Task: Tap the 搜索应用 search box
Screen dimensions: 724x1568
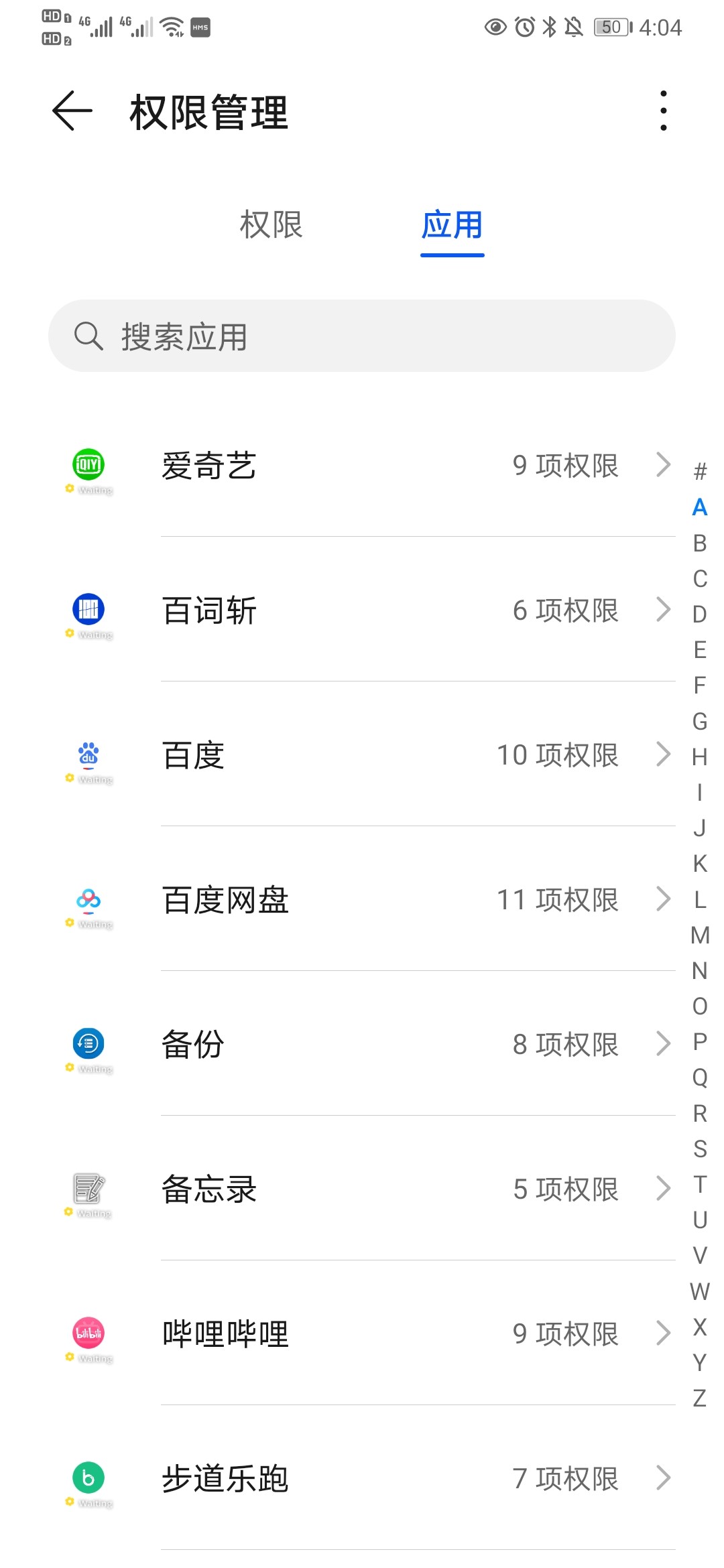Action: pyautogui.click(x=362, y=336)
